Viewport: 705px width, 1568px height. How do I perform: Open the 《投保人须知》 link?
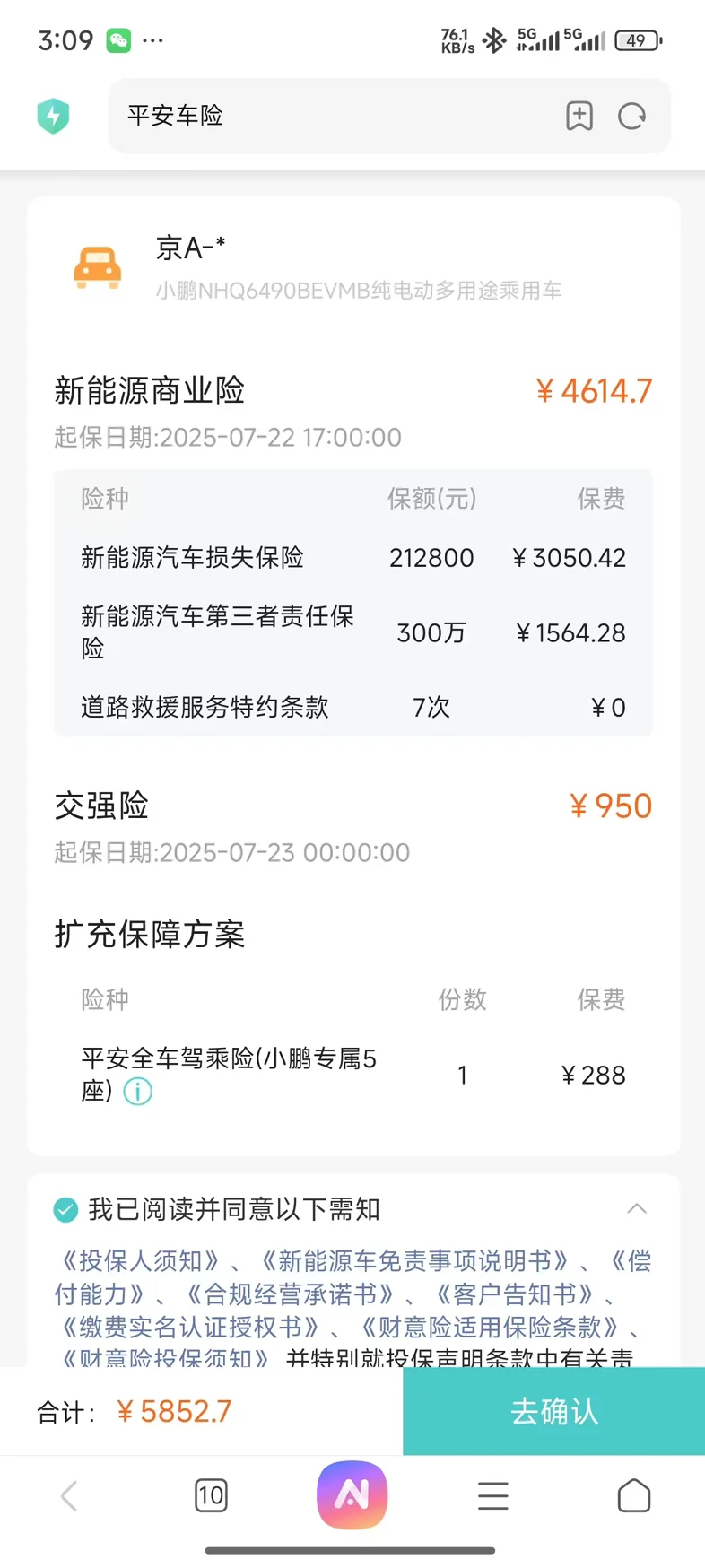pos(141,1261)
